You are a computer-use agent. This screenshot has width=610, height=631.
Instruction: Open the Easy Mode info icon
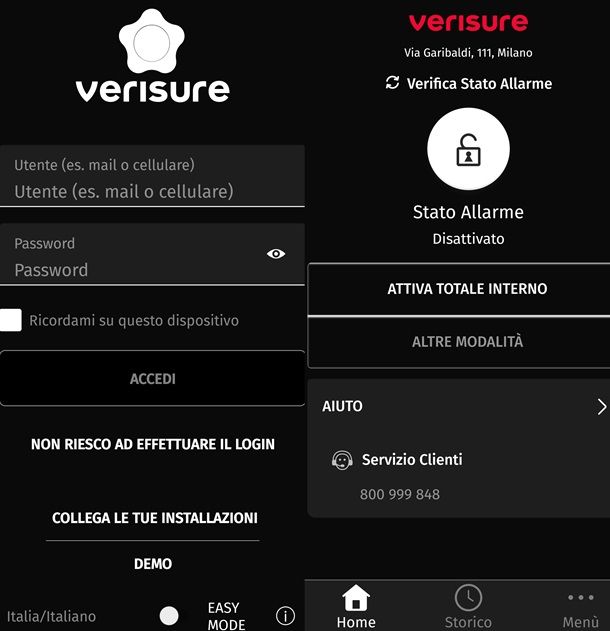(285, 616)
